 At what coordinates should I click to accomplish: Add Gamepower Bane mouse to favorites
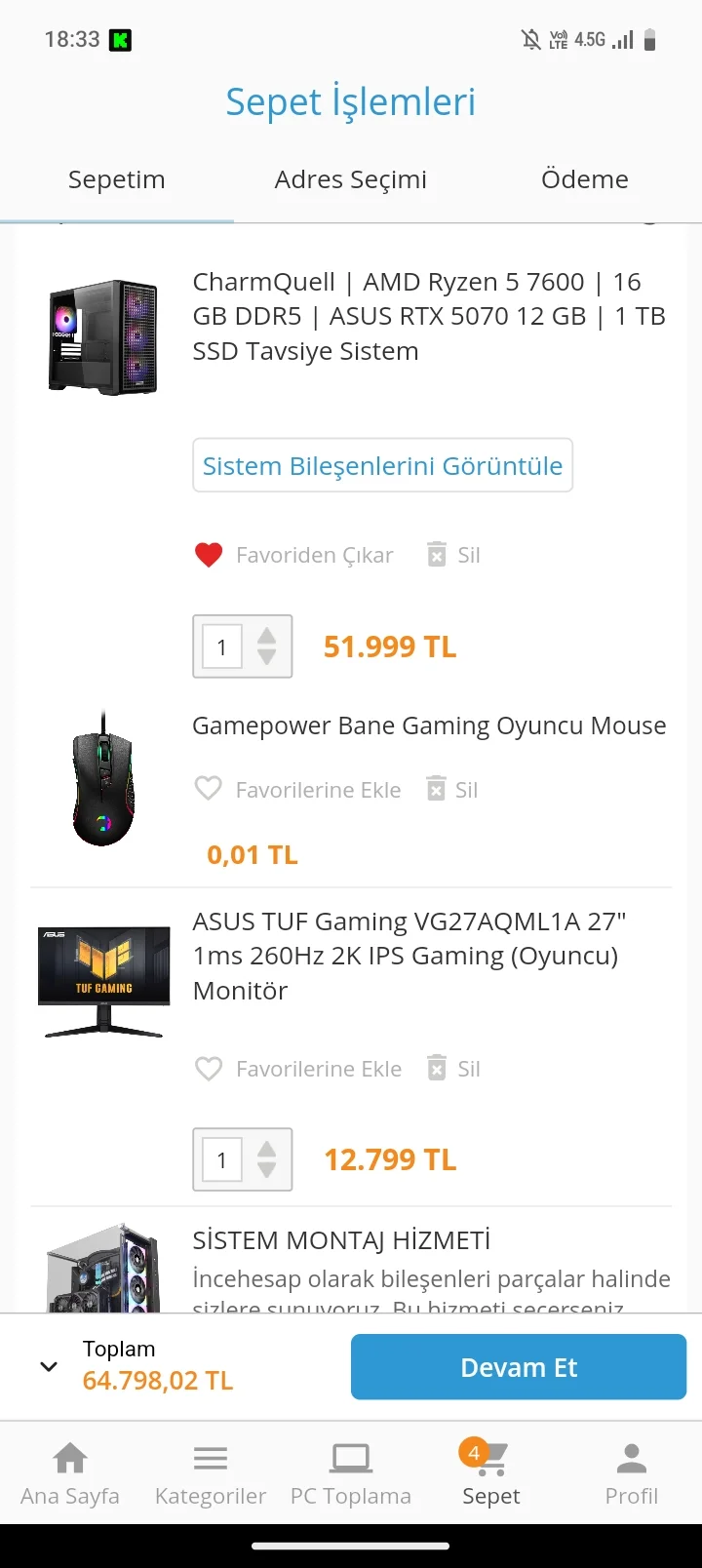click(297, 790)
